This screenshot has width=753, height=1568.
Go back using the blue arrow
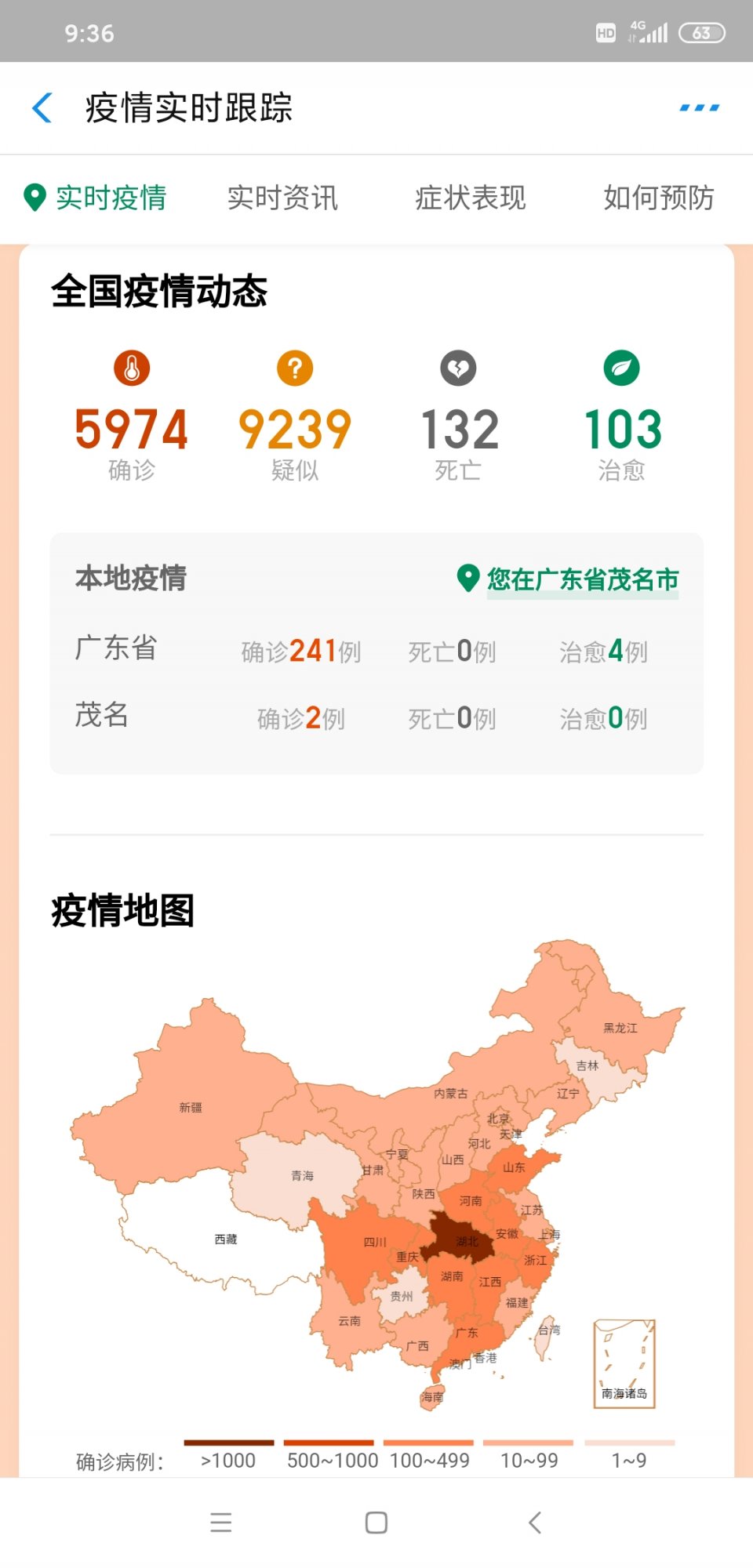pyautogui.click(x=43, y=108)
